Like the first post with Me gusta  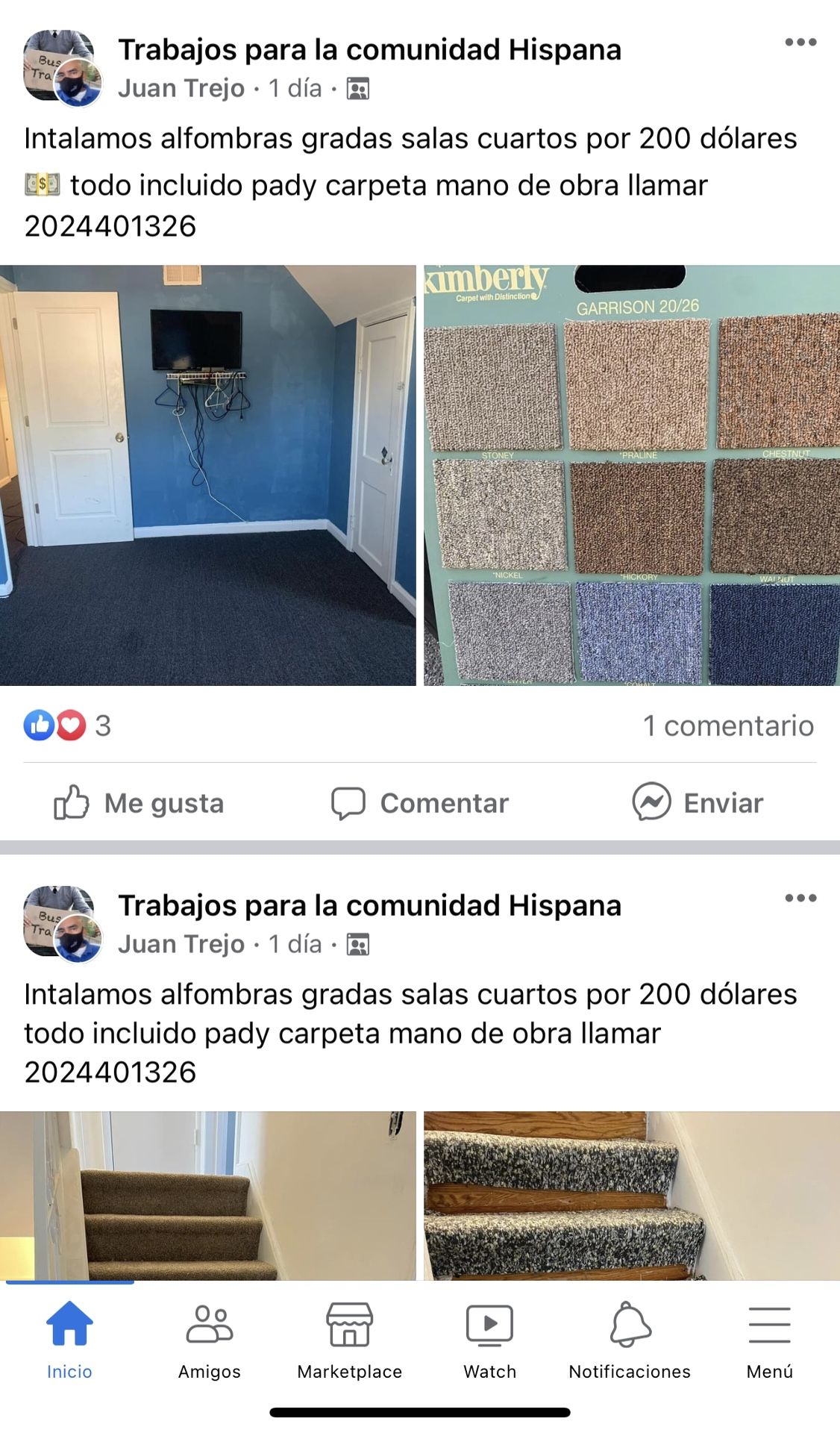(x=139, y=803)
